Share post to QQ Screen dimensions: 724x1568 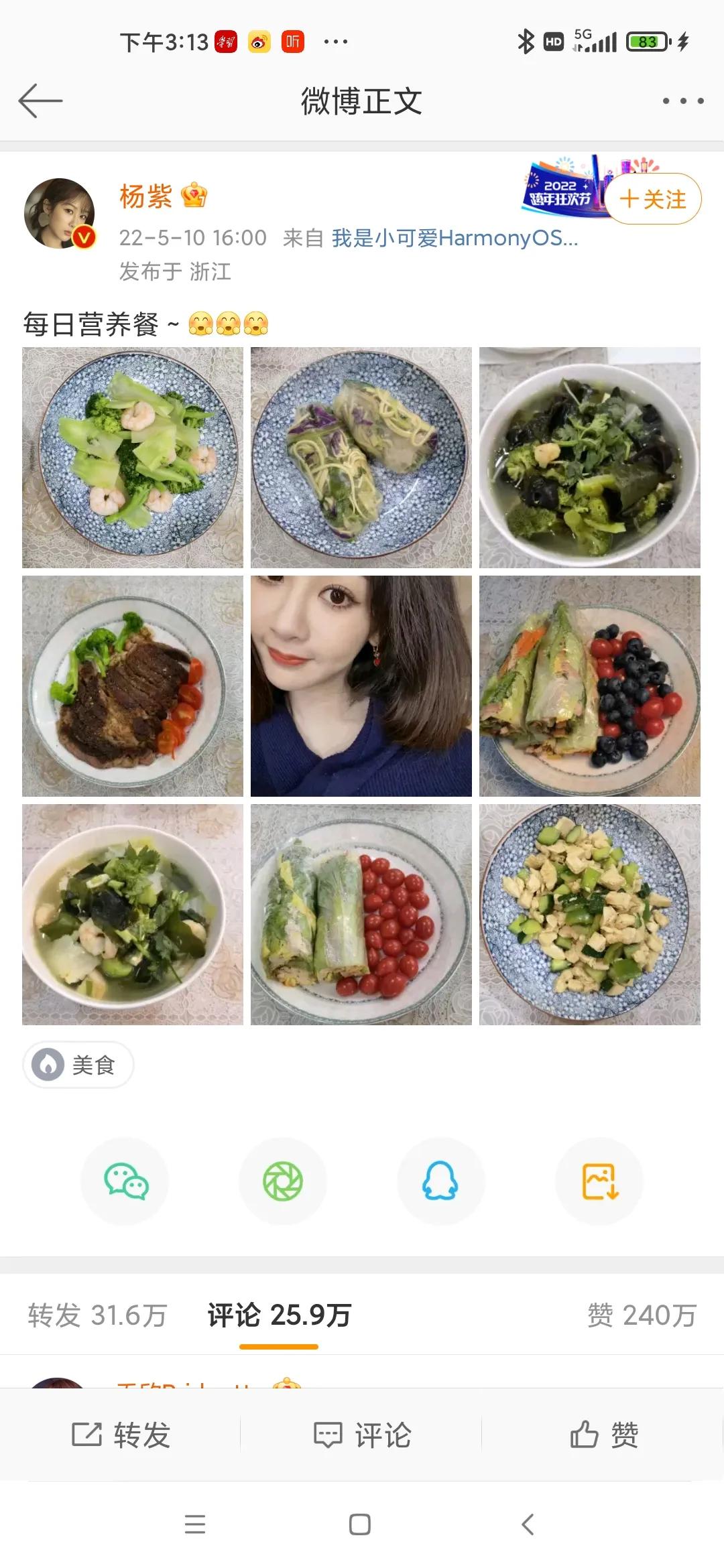442,1181
